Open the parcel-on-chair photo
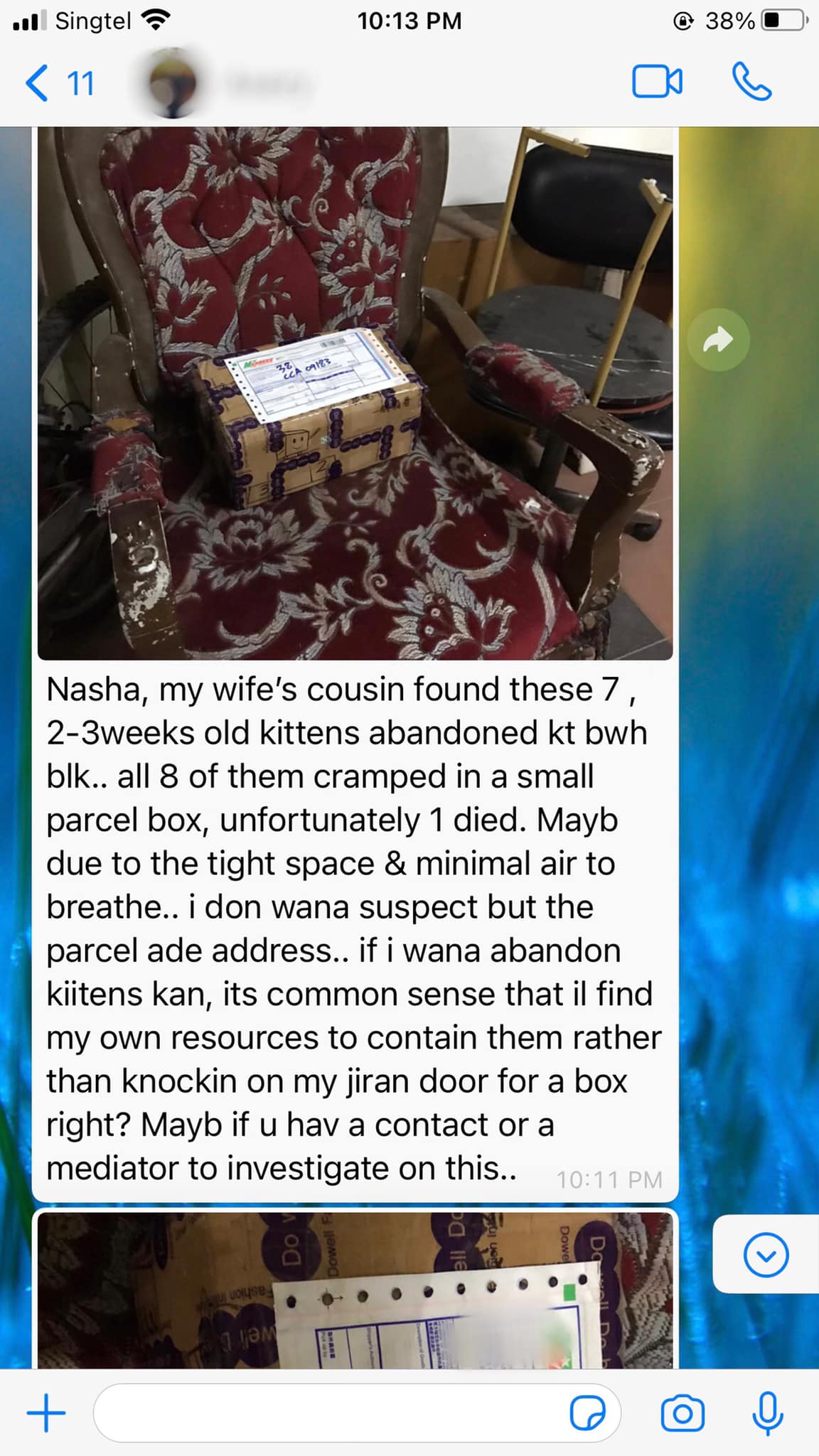This screenshot has width=819, height=1456. pos(355,393)
